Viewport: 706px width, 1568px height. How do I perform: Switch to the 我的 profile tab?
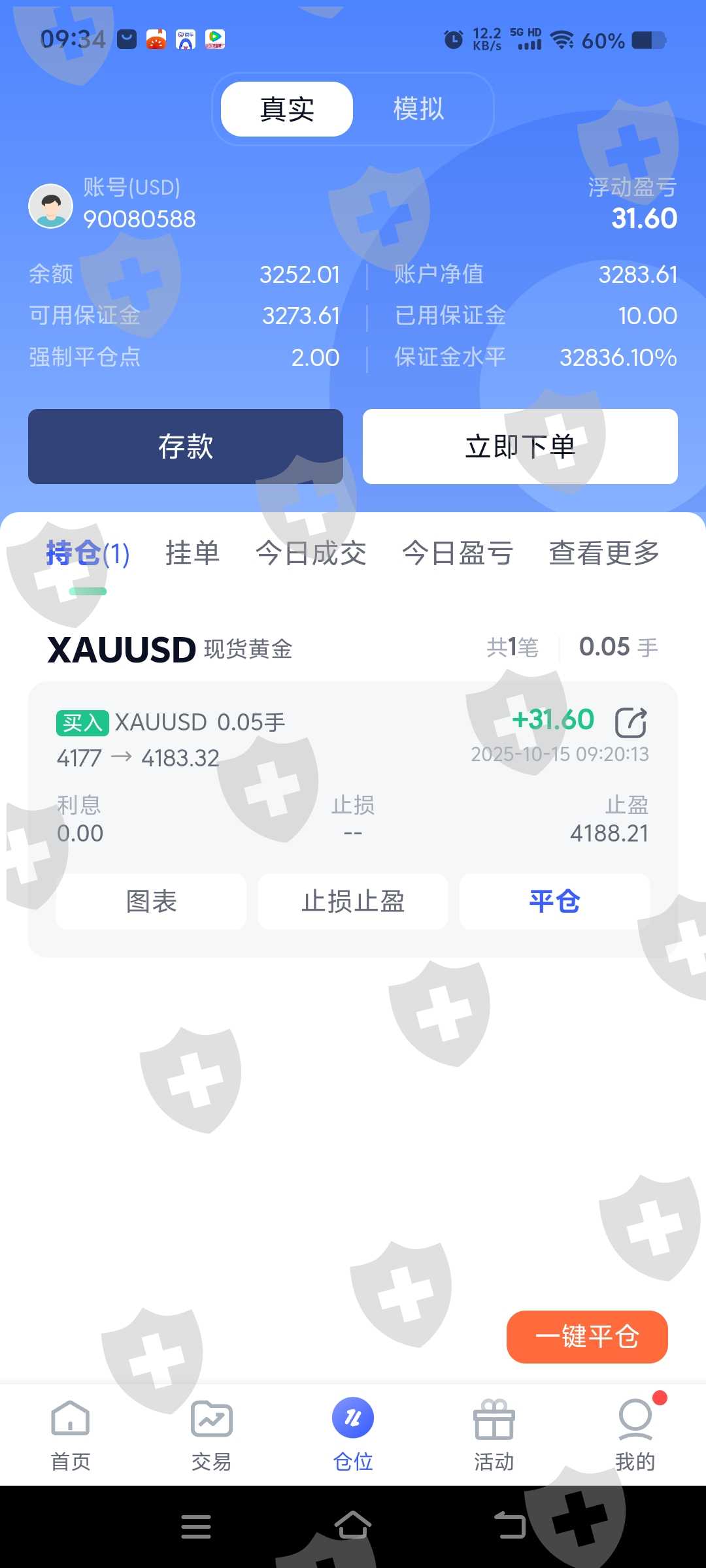click(x=635, y=1435)
